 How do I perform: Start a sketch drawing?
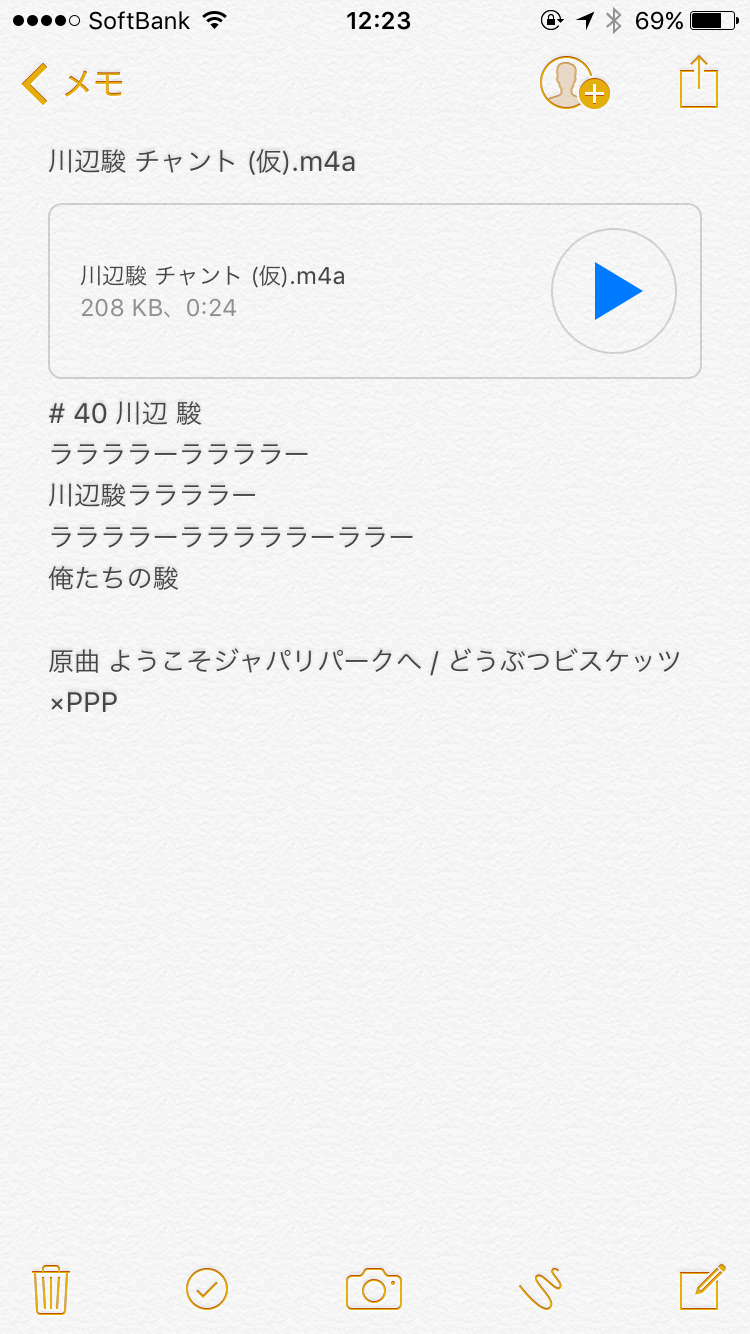[541, 1288]
